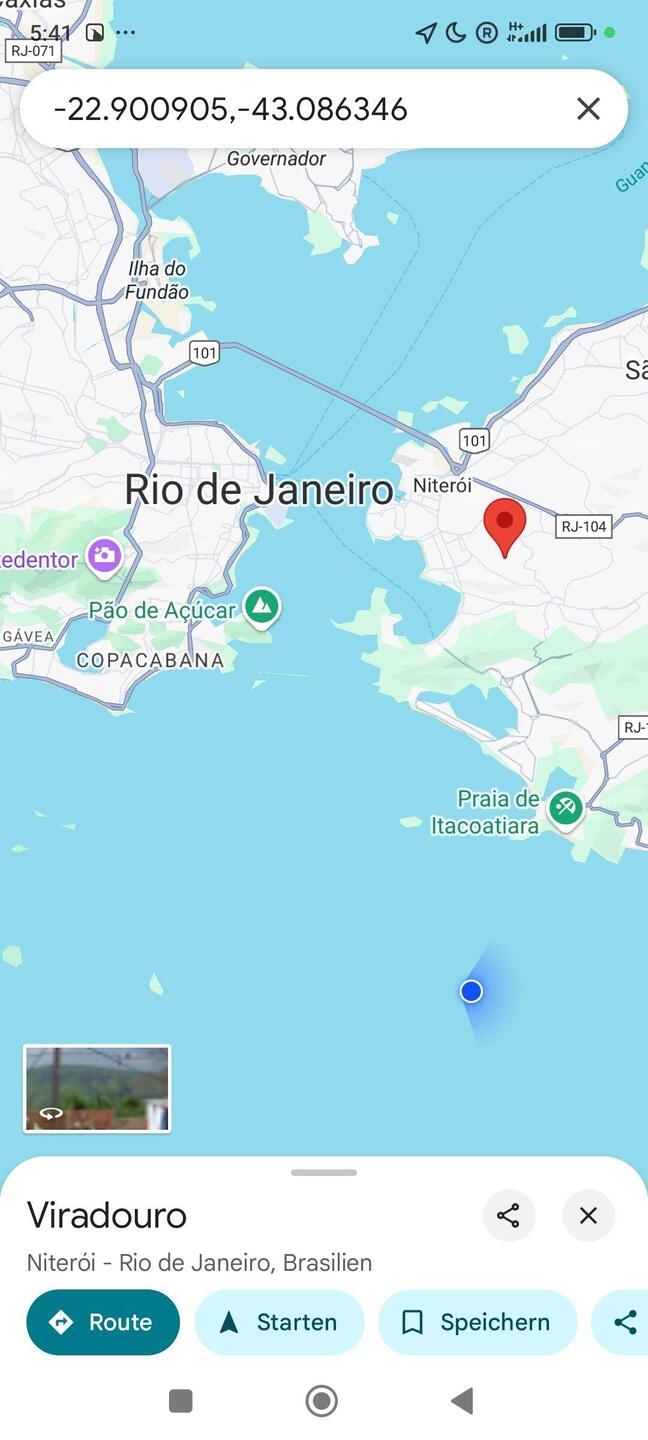
Task: Close the Viradouro place sheet
Action: pos(588,1215)
